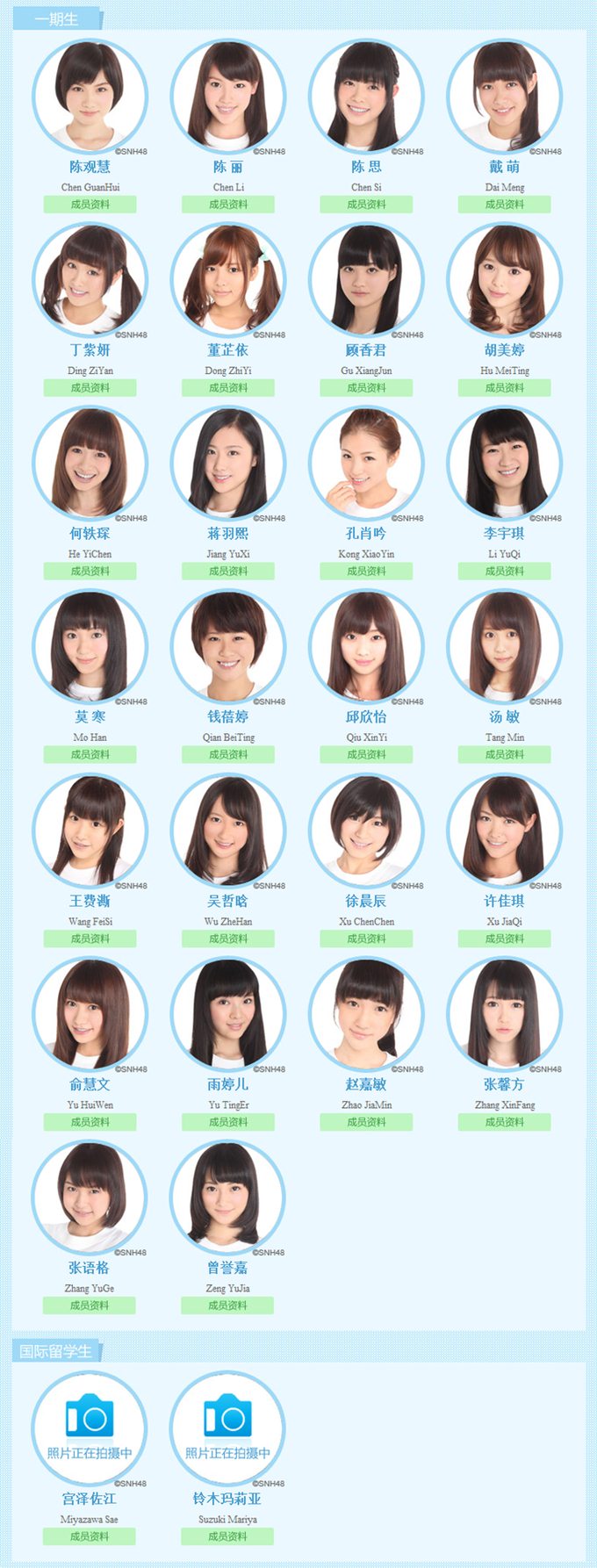This screenshot has height=1568, width=597.
Task: Tap Zeng YuJia's 成员资料 button
Action: [227, 1306]
